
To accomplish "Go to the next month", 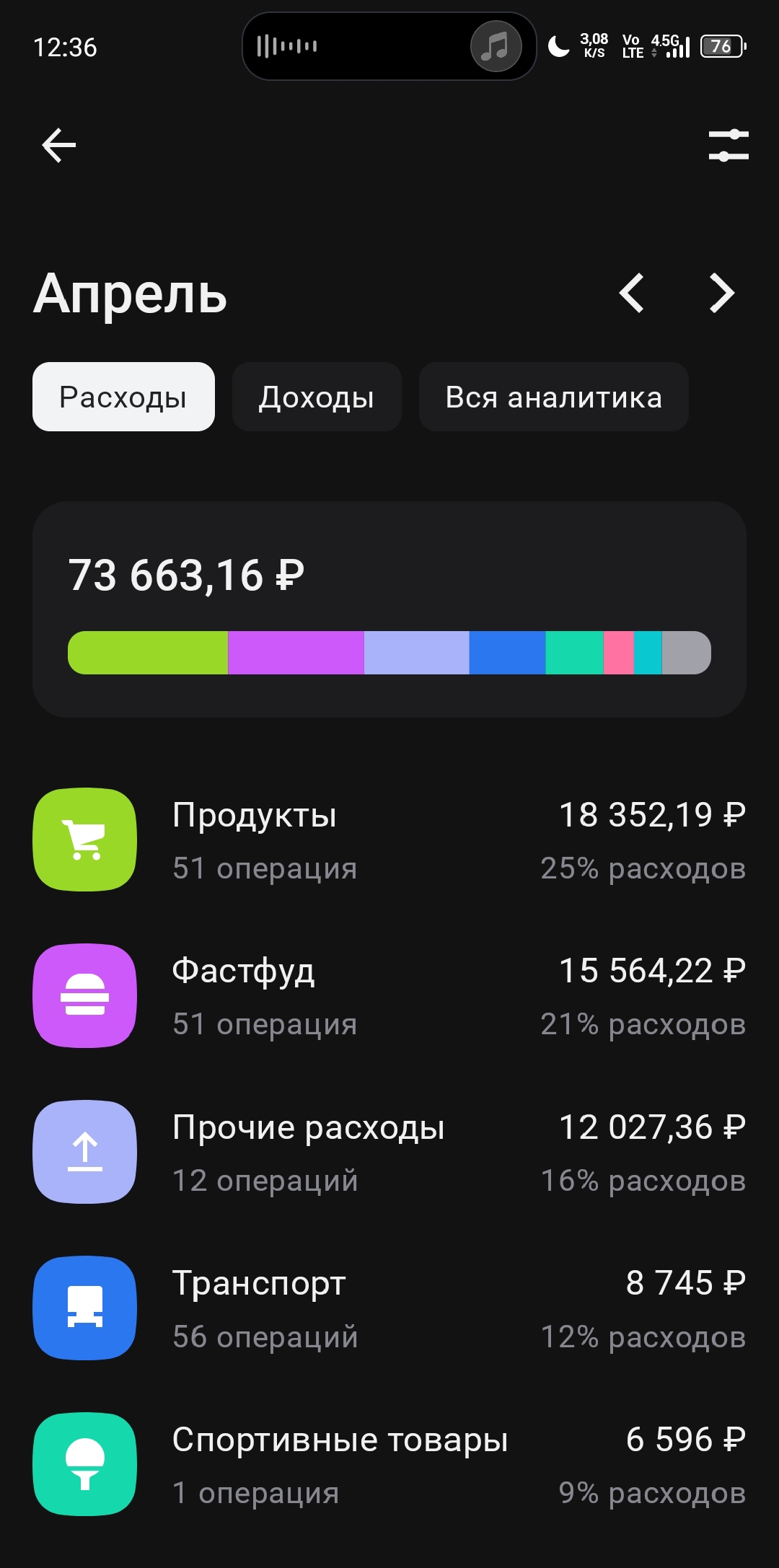I will [x=721, y=293].
